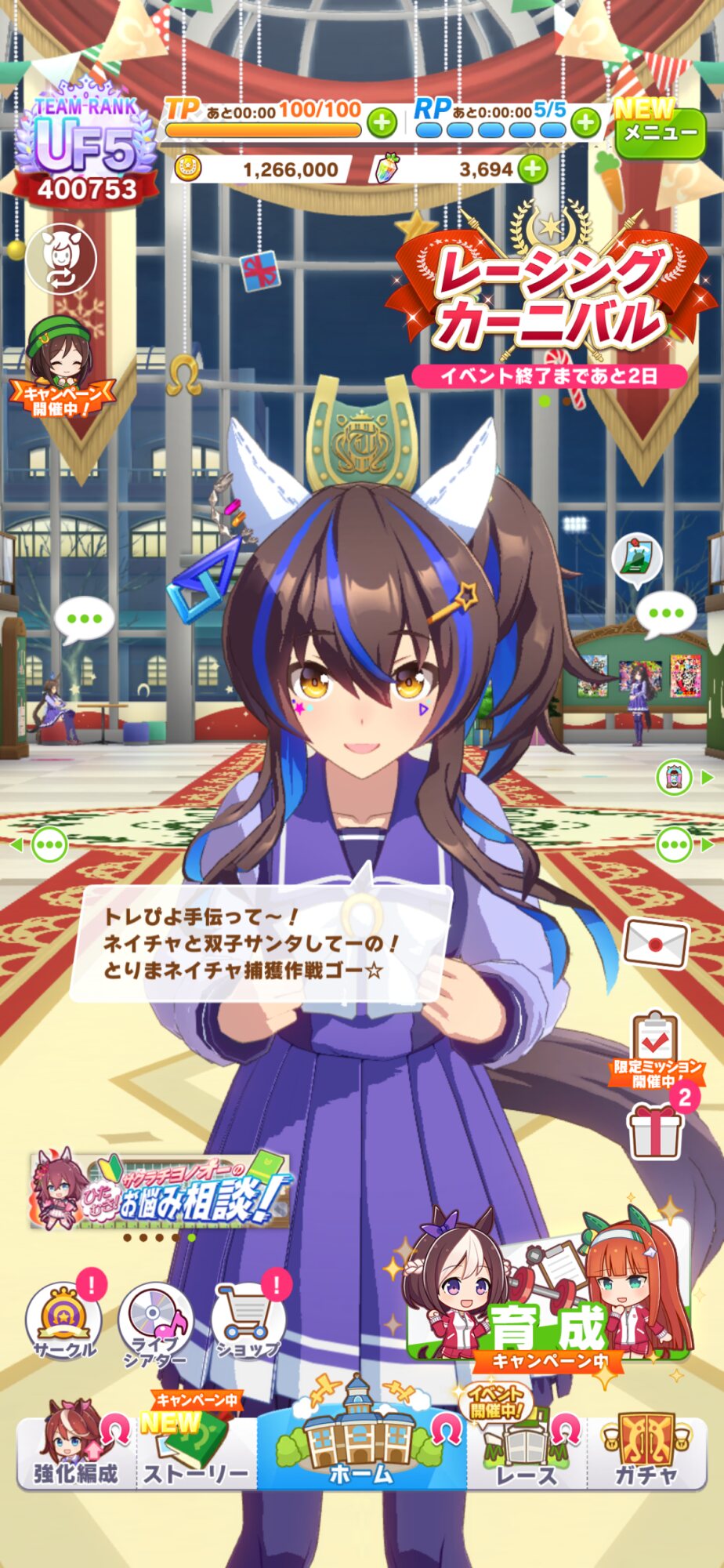Tap the plus button to refill RP

[585, 123]
